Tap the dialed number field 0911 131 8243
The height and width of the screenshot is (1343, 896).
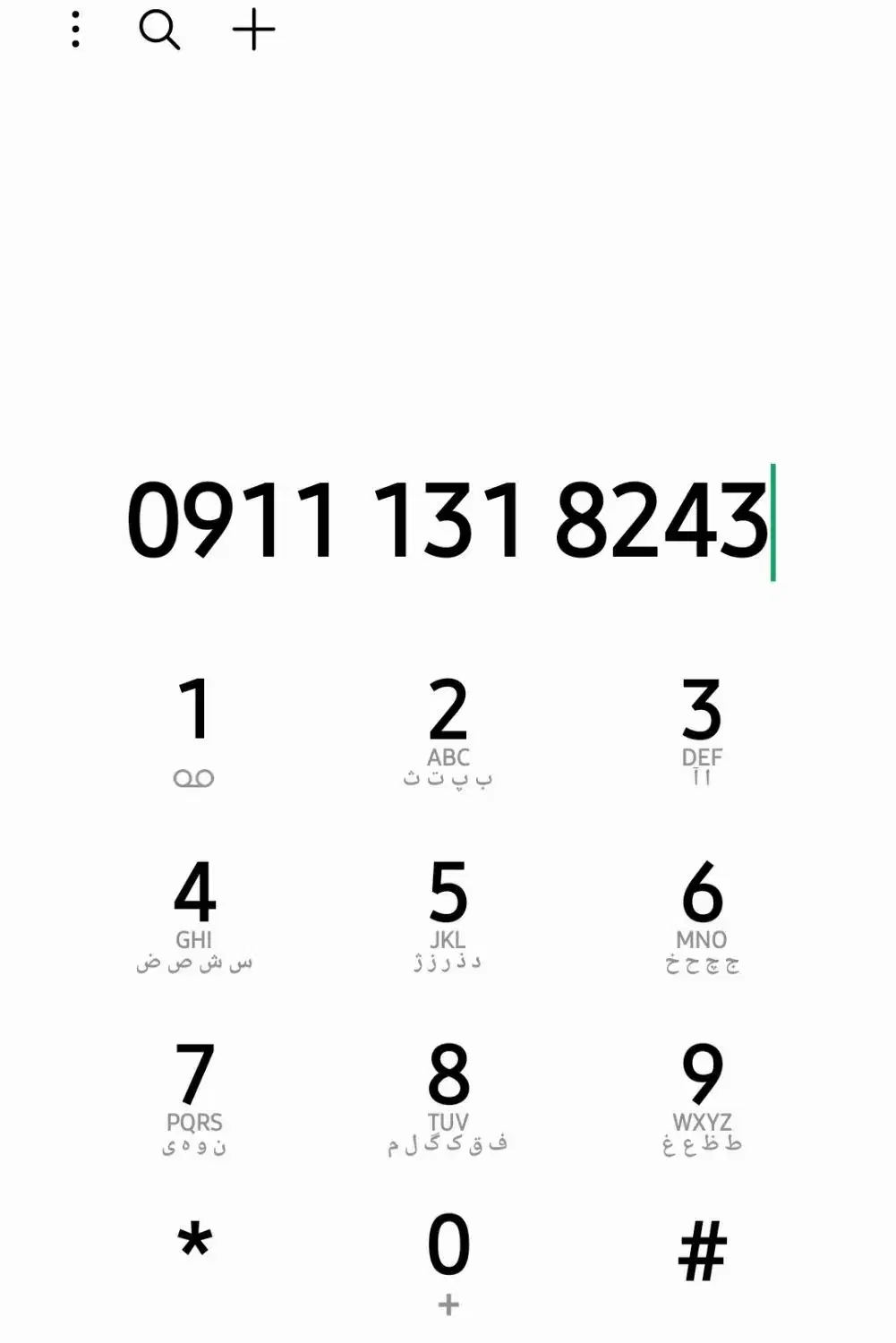coord(448,520)
